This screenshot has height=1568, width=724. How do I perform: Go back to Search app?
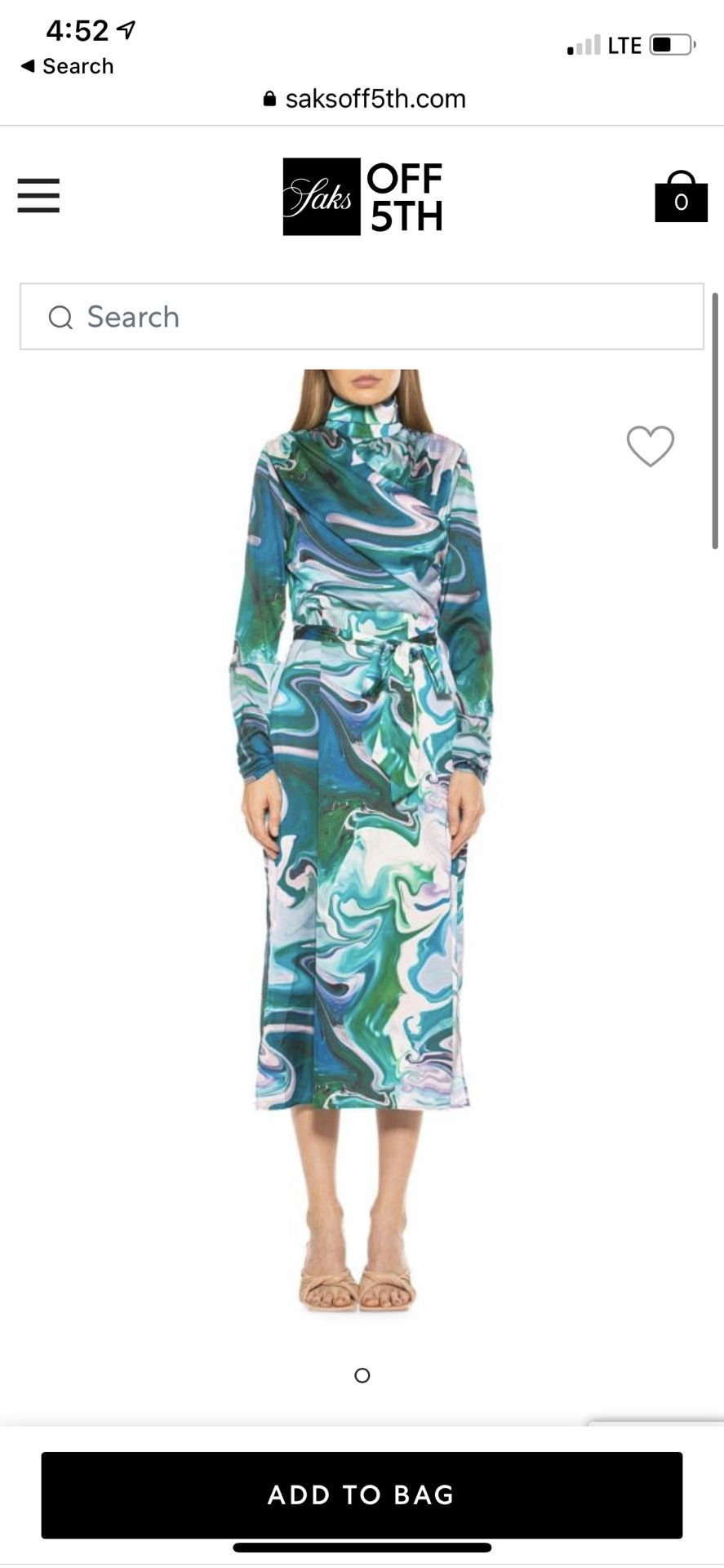67,66
